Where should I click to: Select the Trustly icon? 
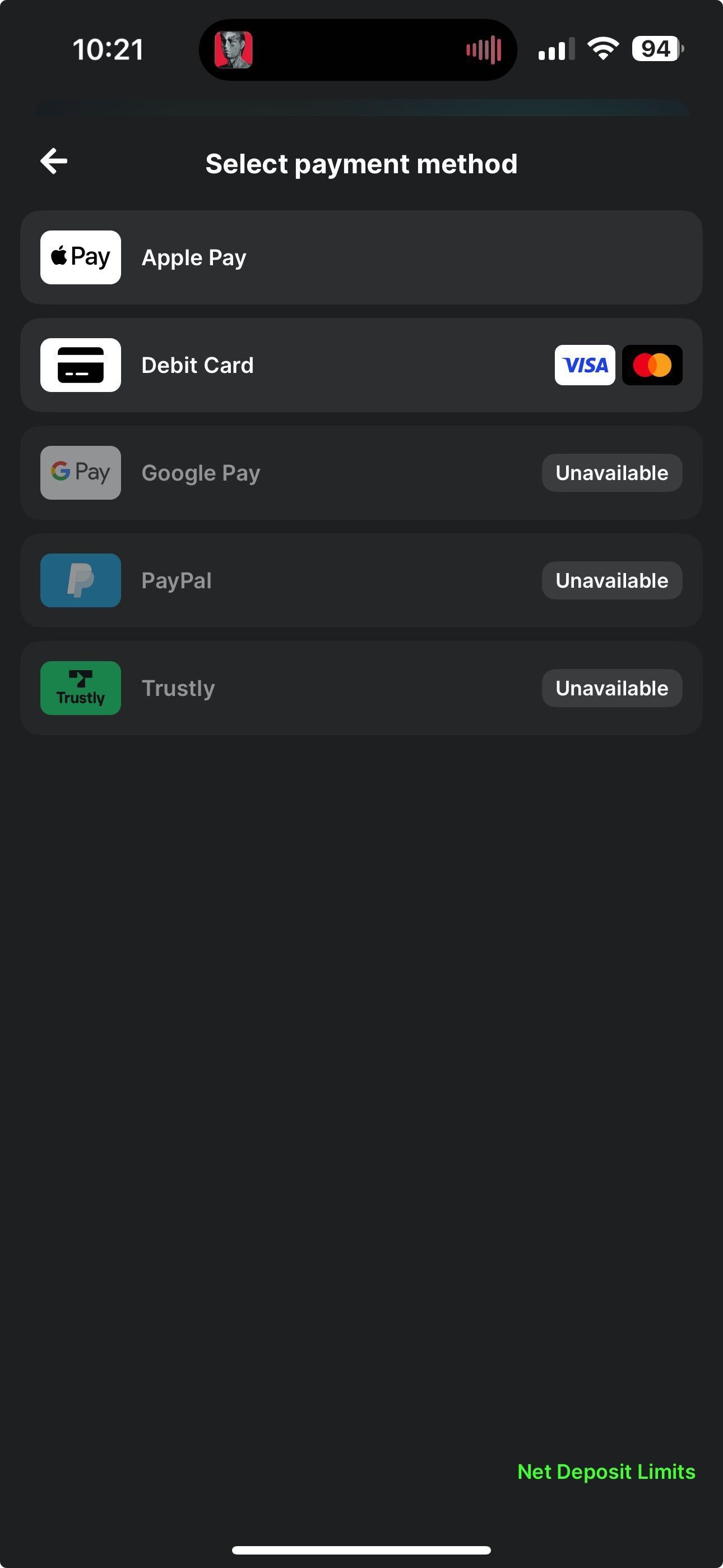(80, 687)
